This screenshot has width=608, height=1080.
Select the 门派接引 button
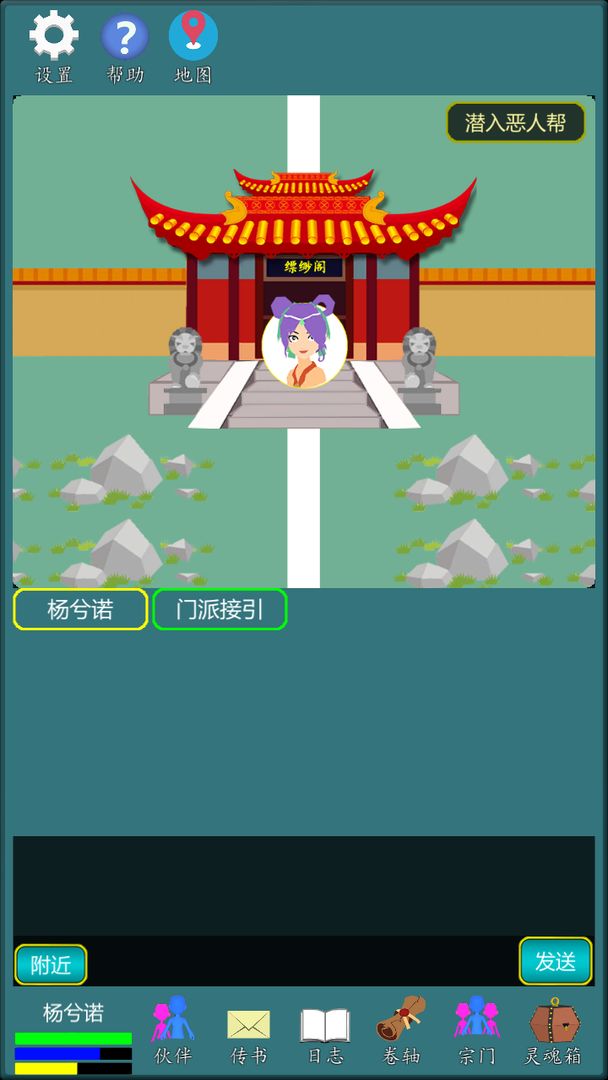(x=220, y=609)
